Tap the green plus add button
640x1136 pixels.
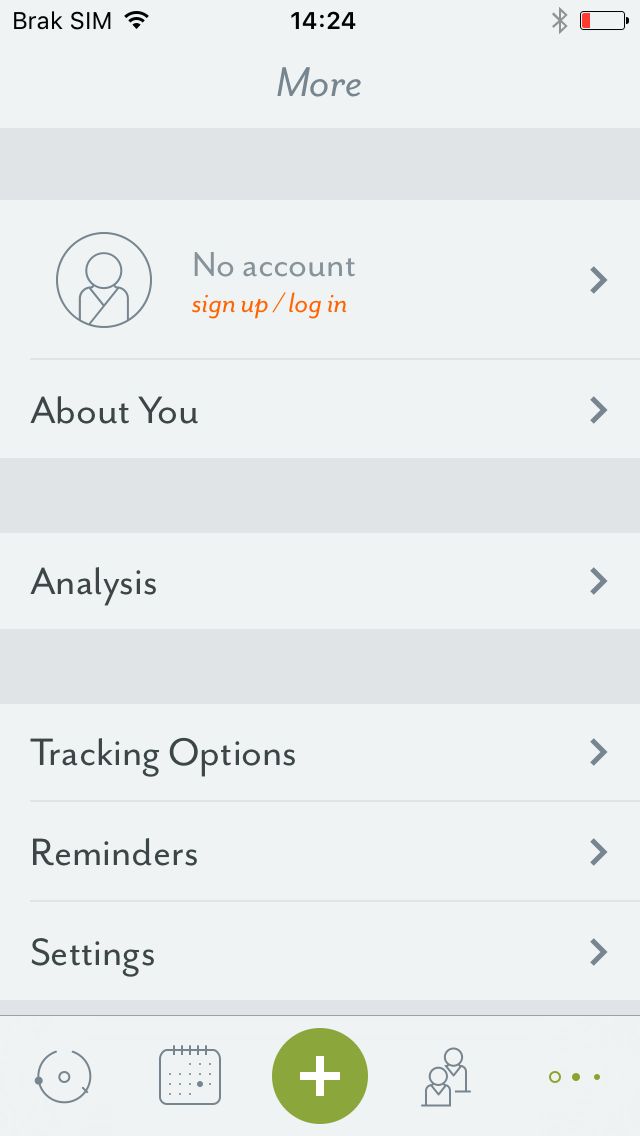point(320,1076)
